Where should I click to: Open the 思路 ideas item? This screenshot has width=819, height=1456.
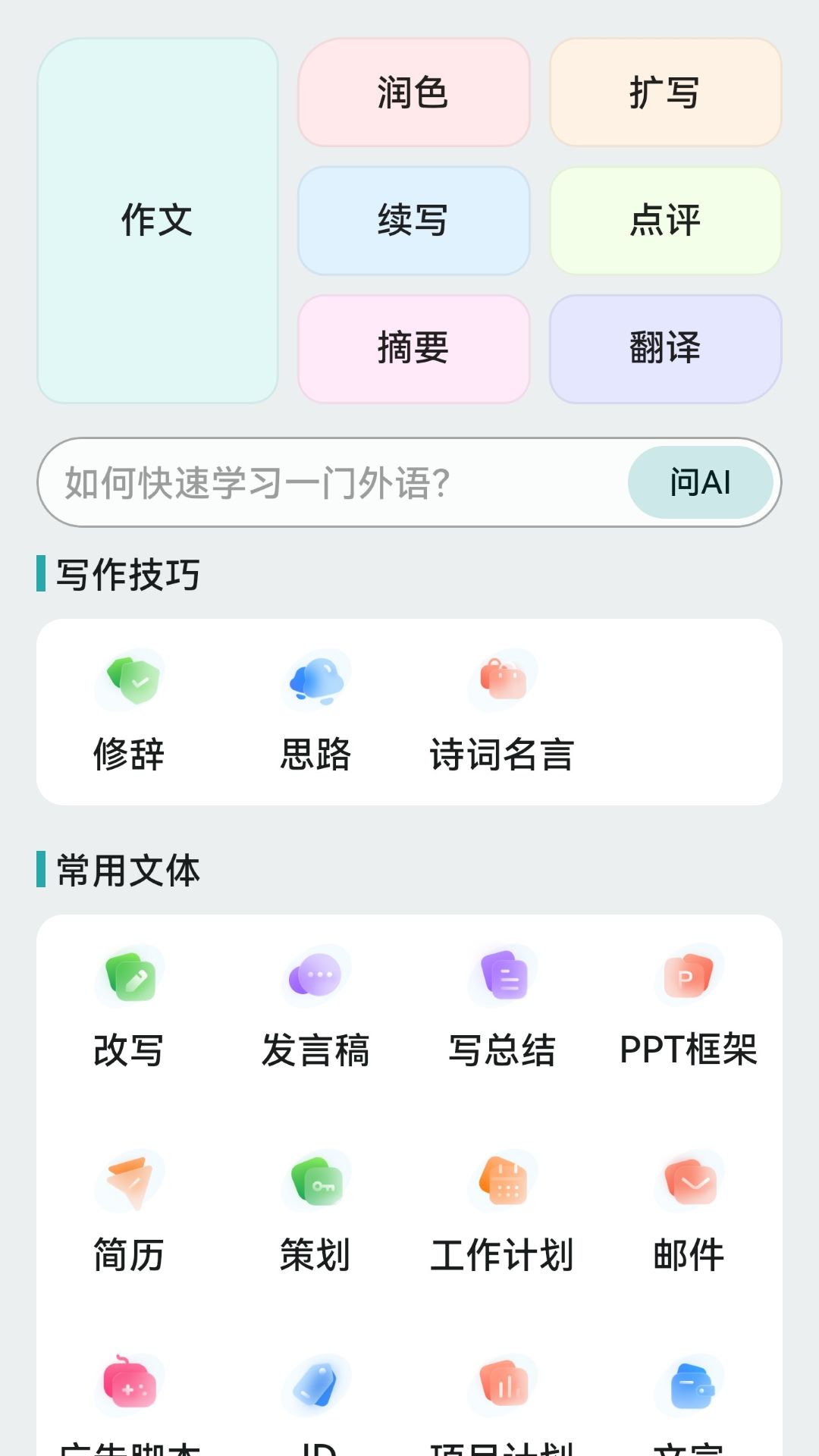[315, 711]
